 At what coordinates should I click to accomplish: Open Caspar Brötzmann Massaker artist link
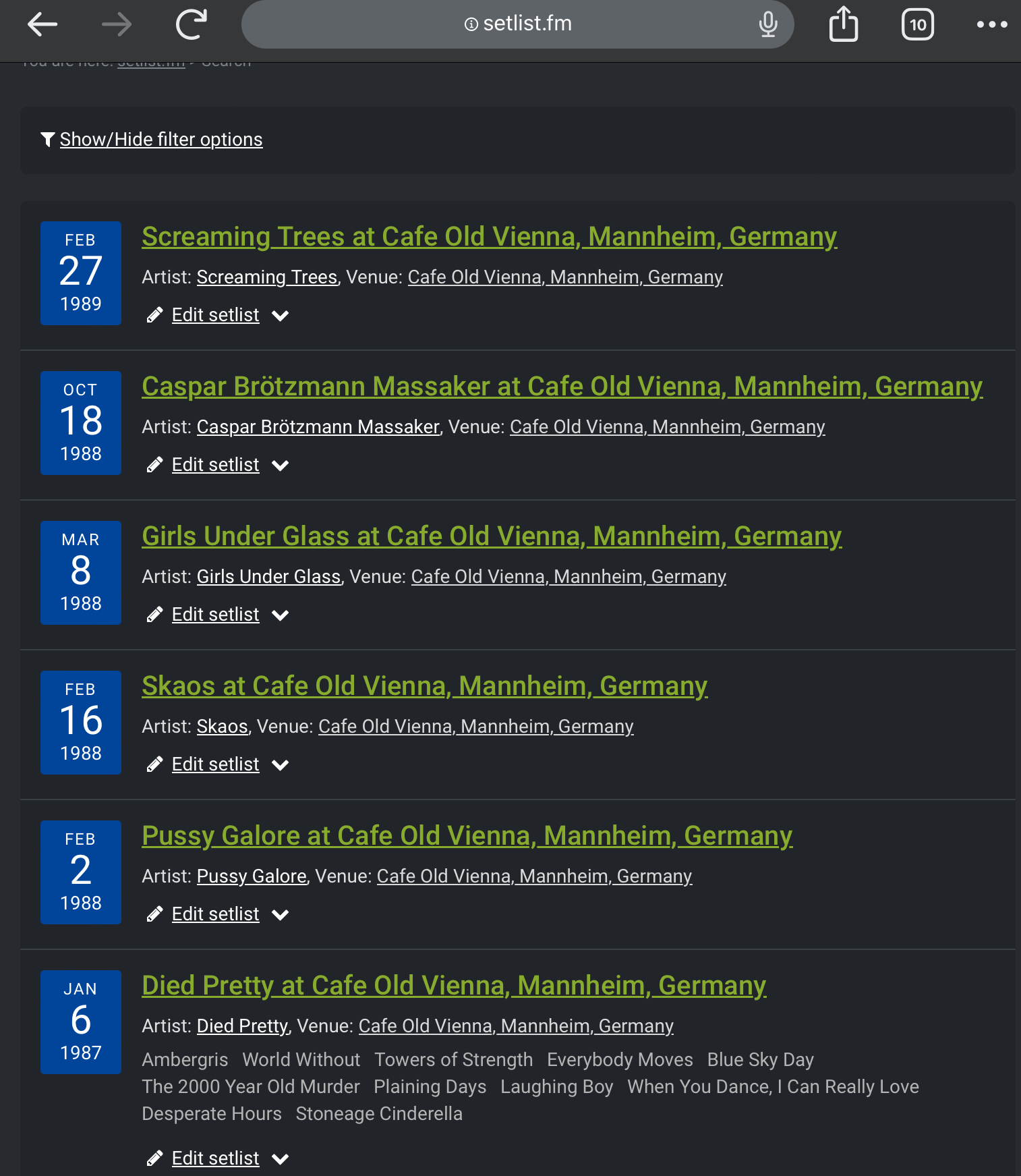click(x=318, y=427)
